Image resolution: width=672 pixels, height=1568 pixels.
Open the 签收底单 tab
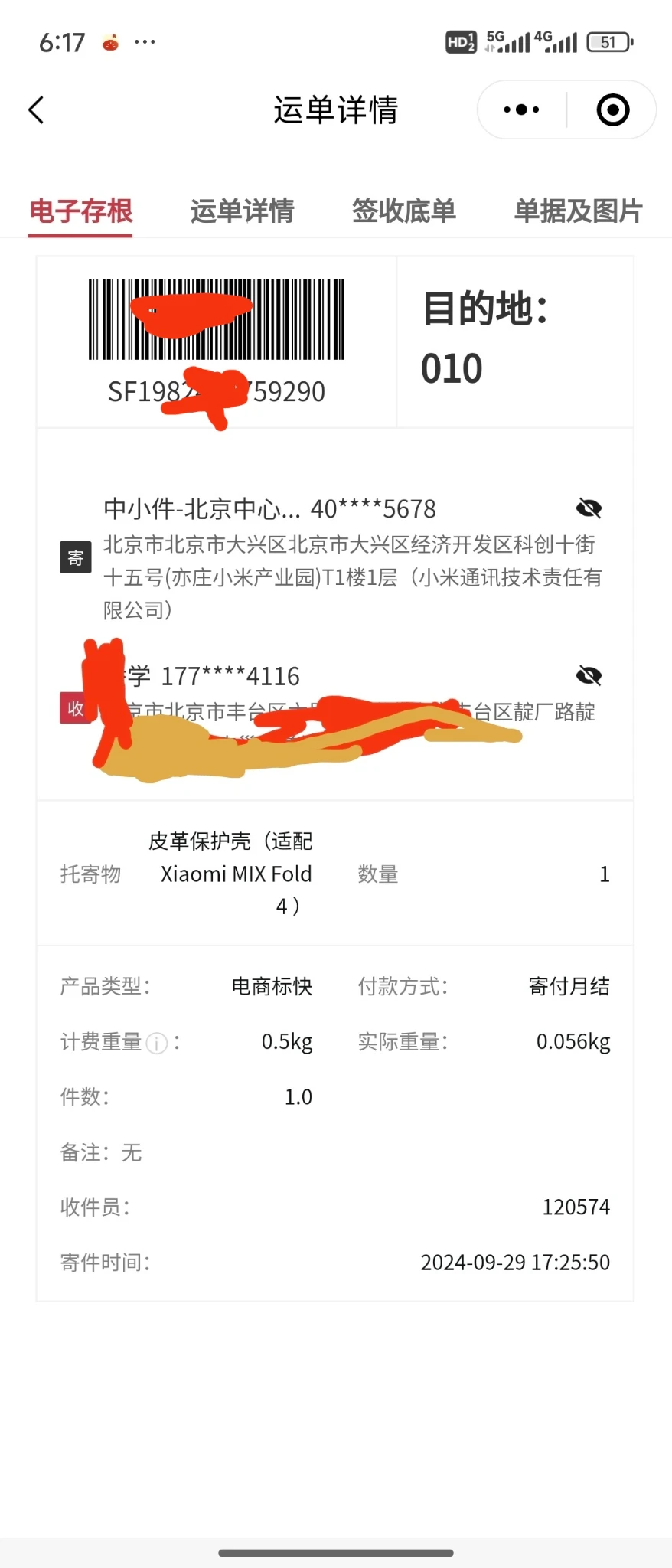pos(403,211)
